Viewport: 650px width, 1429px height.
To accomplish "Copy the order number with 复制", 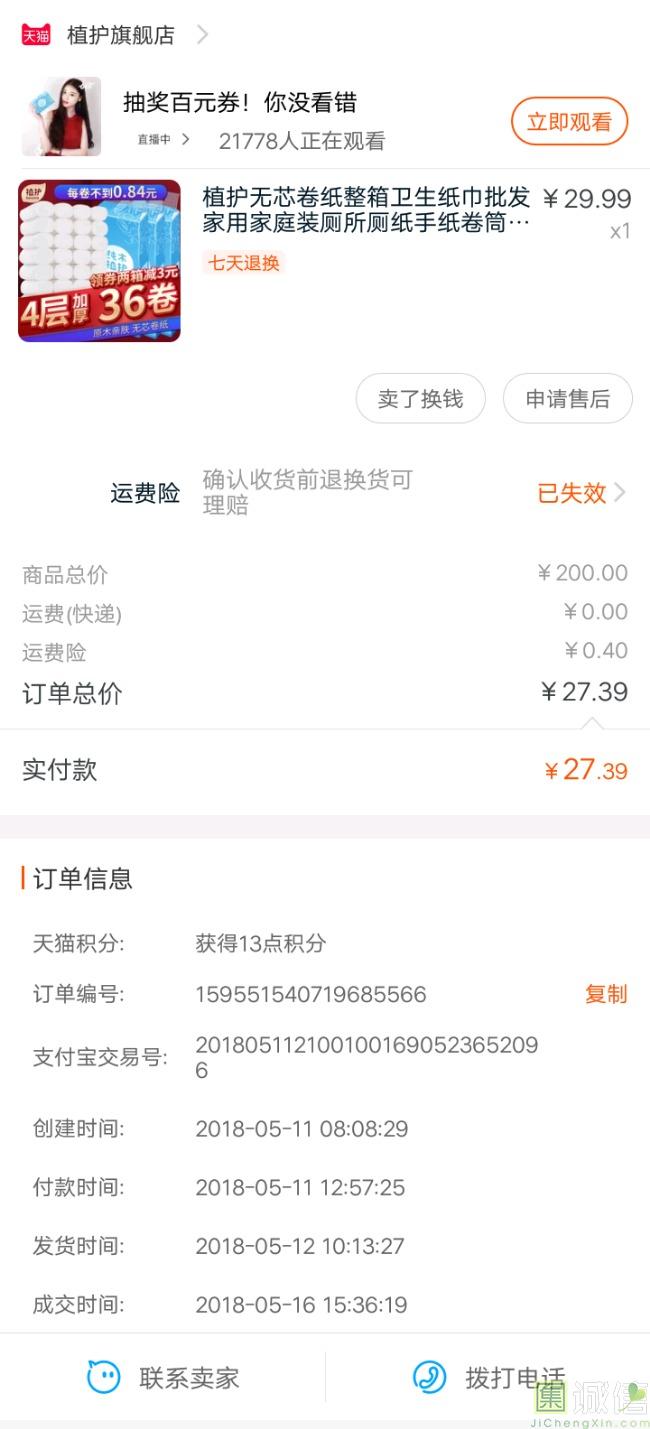I will 605,994.
